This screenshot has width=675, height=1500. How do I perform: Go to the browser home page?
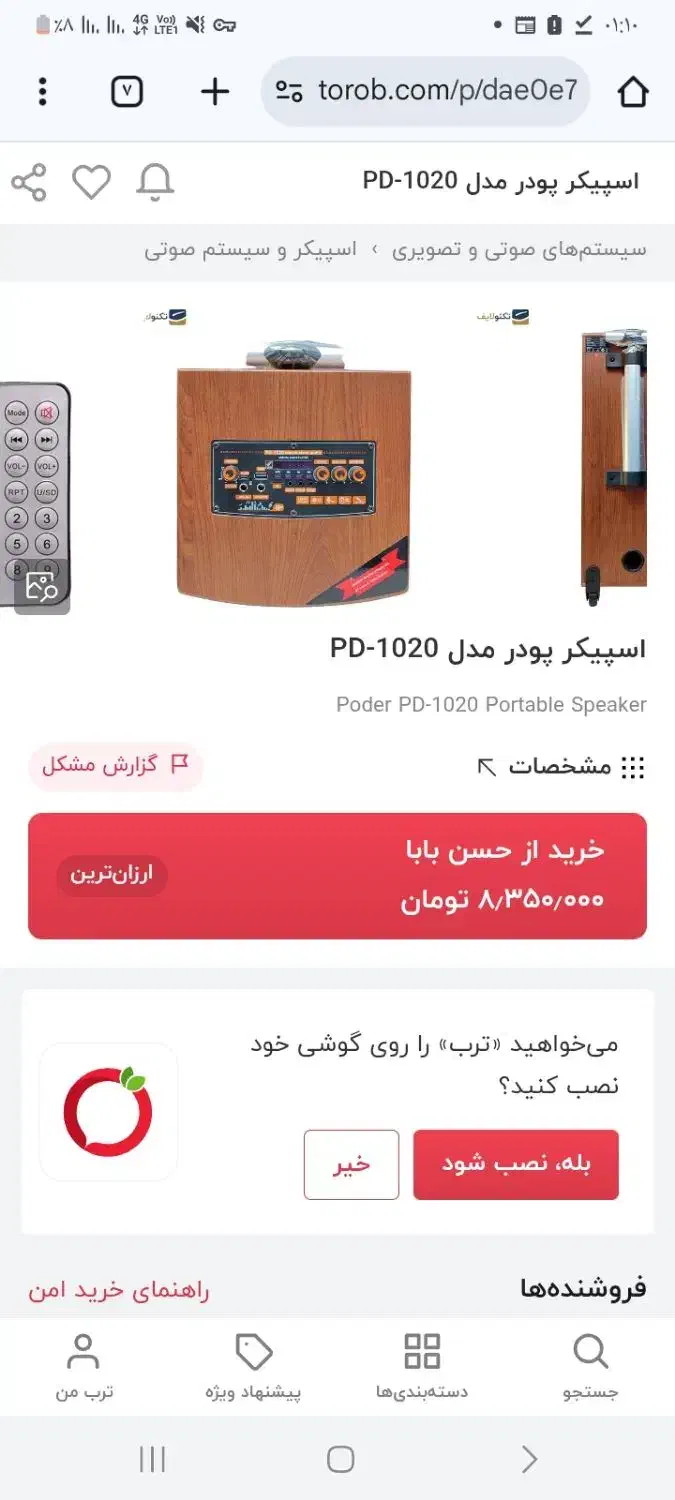(633, 92)
